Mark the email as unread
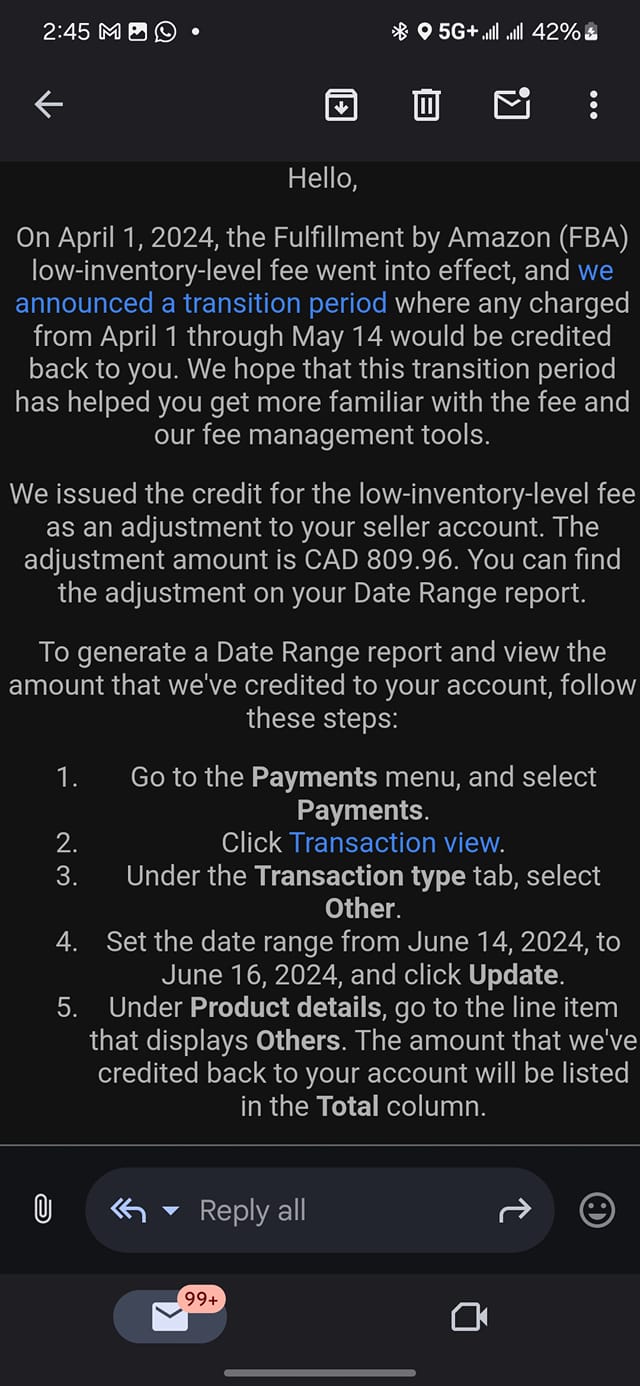Screen dimensions: 640x1386 click(x=512, y=103)
